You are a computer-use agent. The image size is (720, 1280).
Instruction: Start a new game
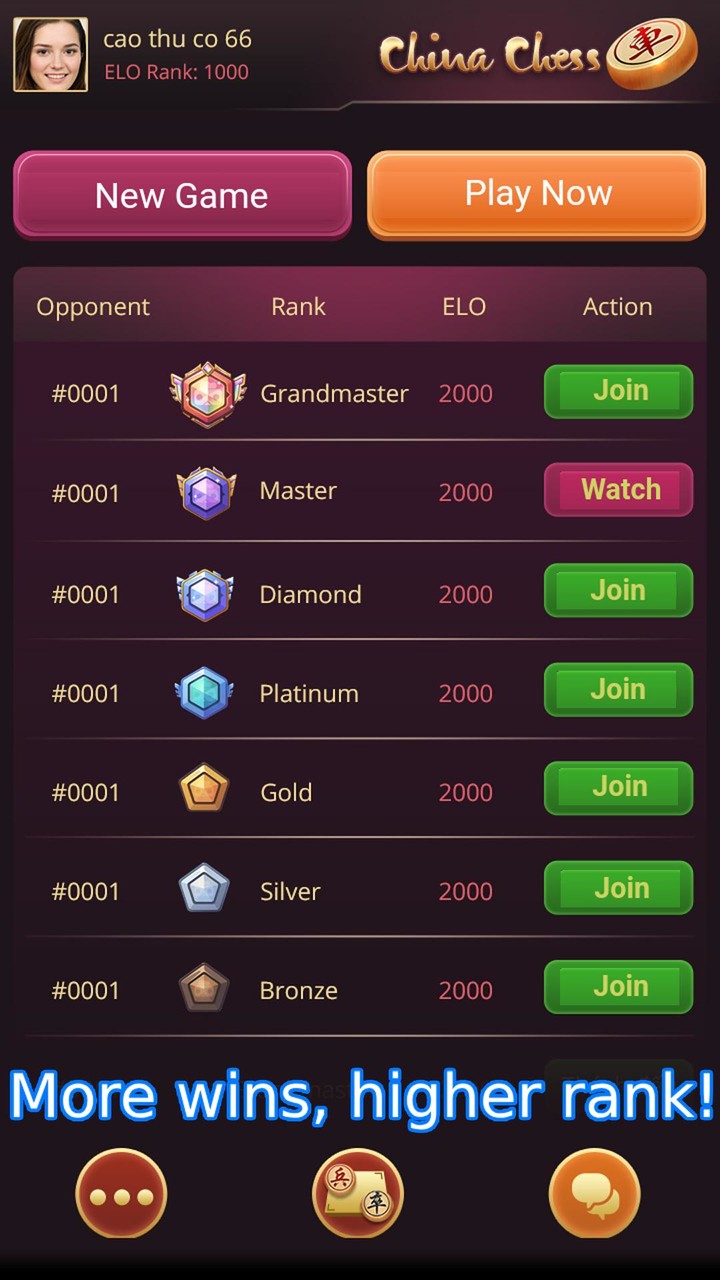[182, 195]
